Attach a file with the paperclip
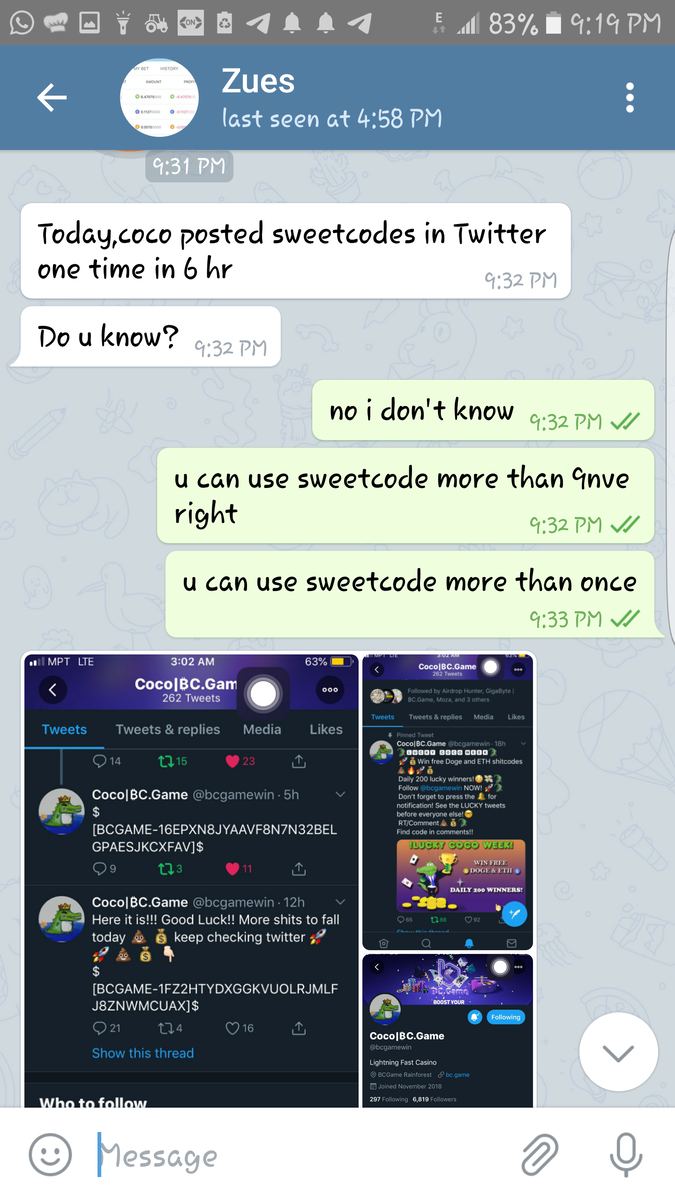The height and width of the screenshot is (1200, 675). [540, 1156]
